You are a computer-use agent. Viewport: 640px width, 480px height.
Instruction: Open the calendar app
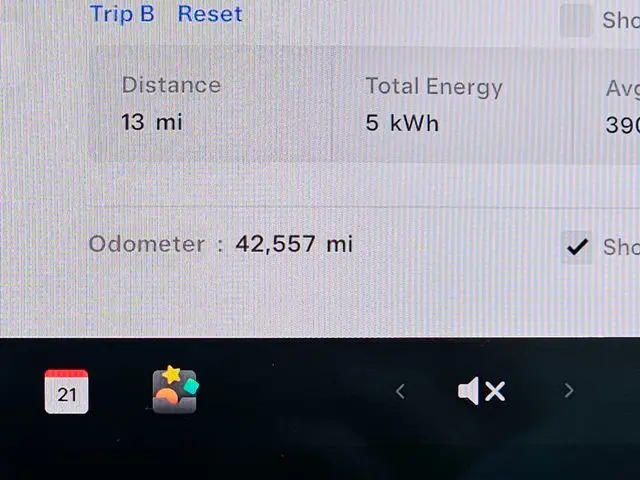(67, 391)
